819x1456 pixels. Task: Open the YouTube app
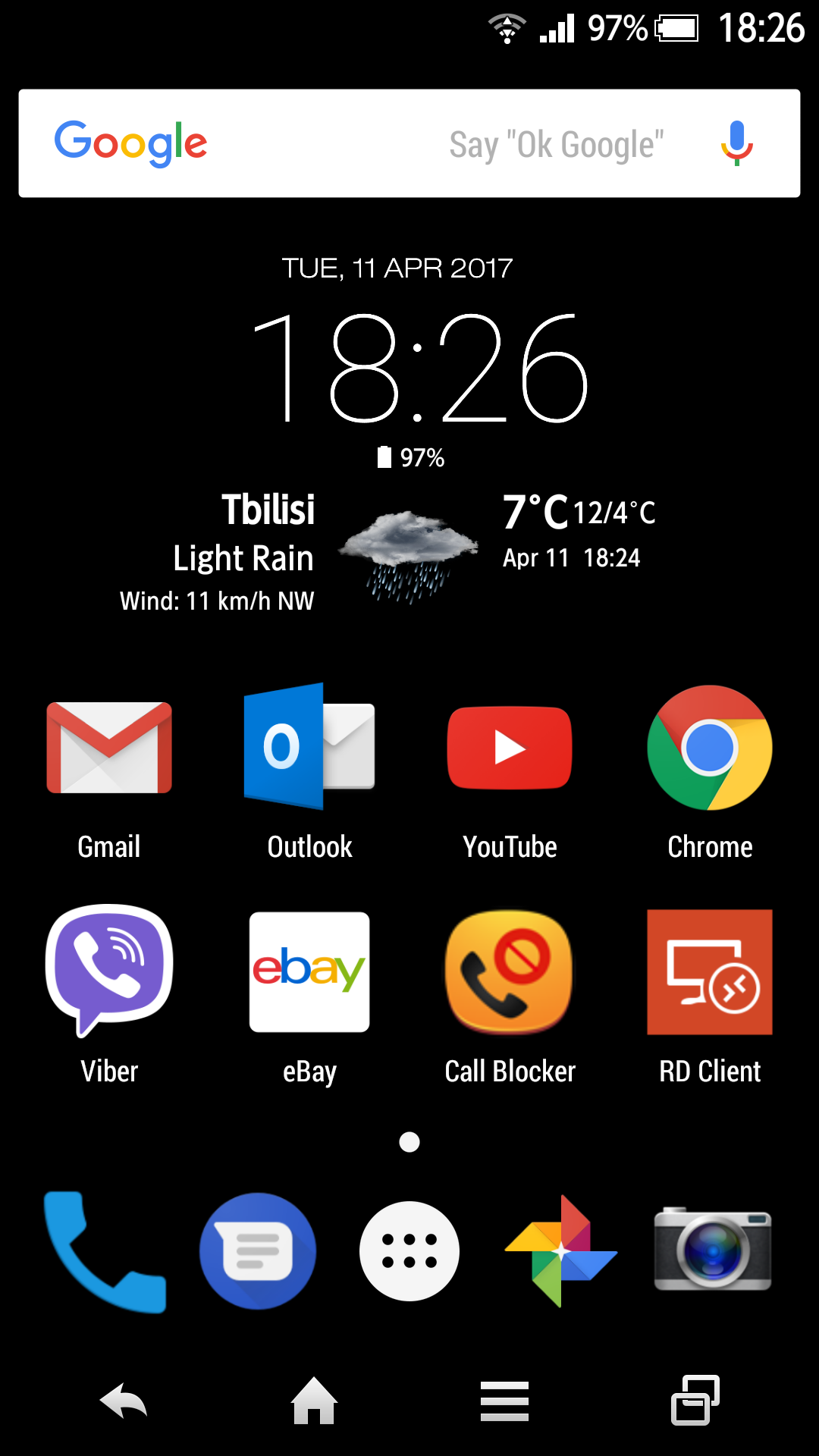[x=510, y=748]
